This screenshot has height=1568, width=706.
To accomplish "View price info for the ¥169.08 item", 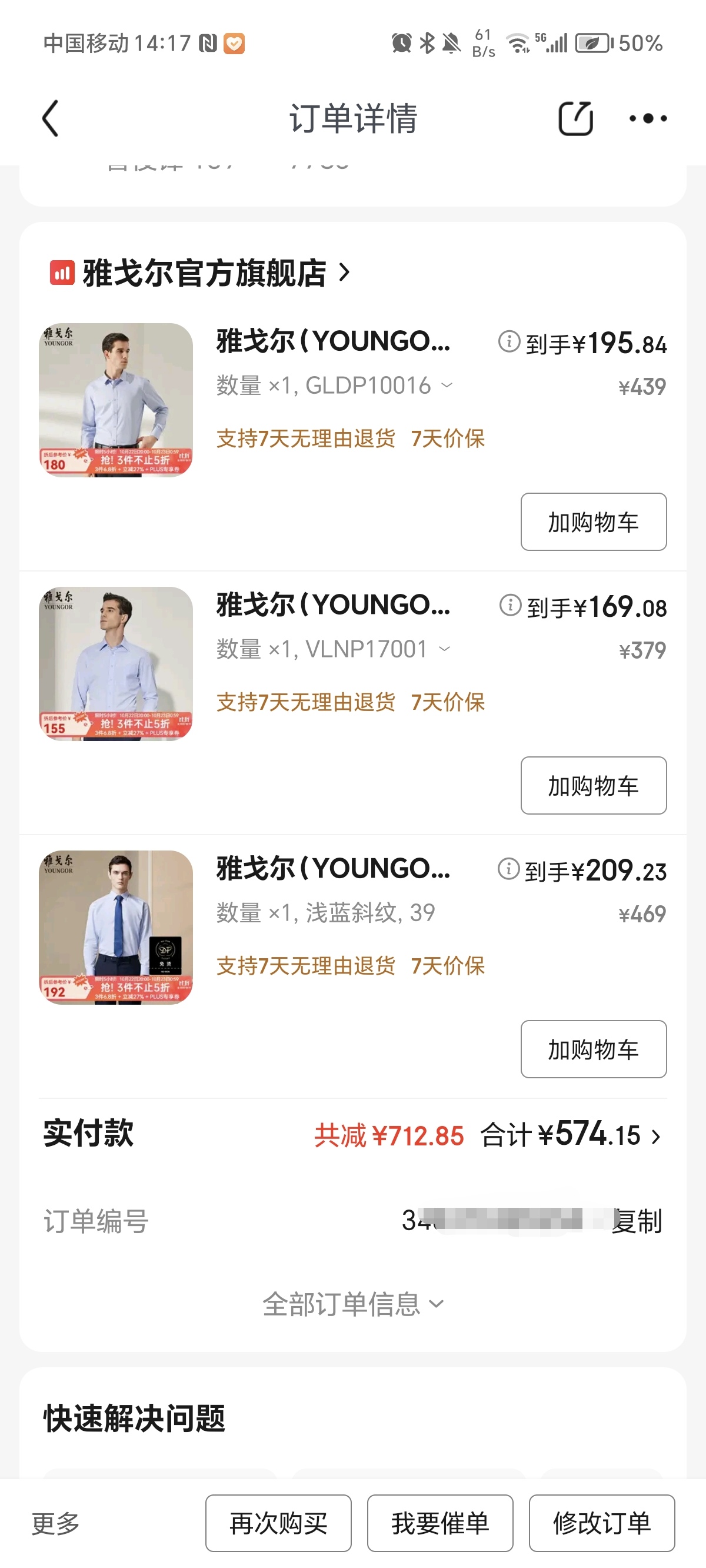I will [510, 605].
